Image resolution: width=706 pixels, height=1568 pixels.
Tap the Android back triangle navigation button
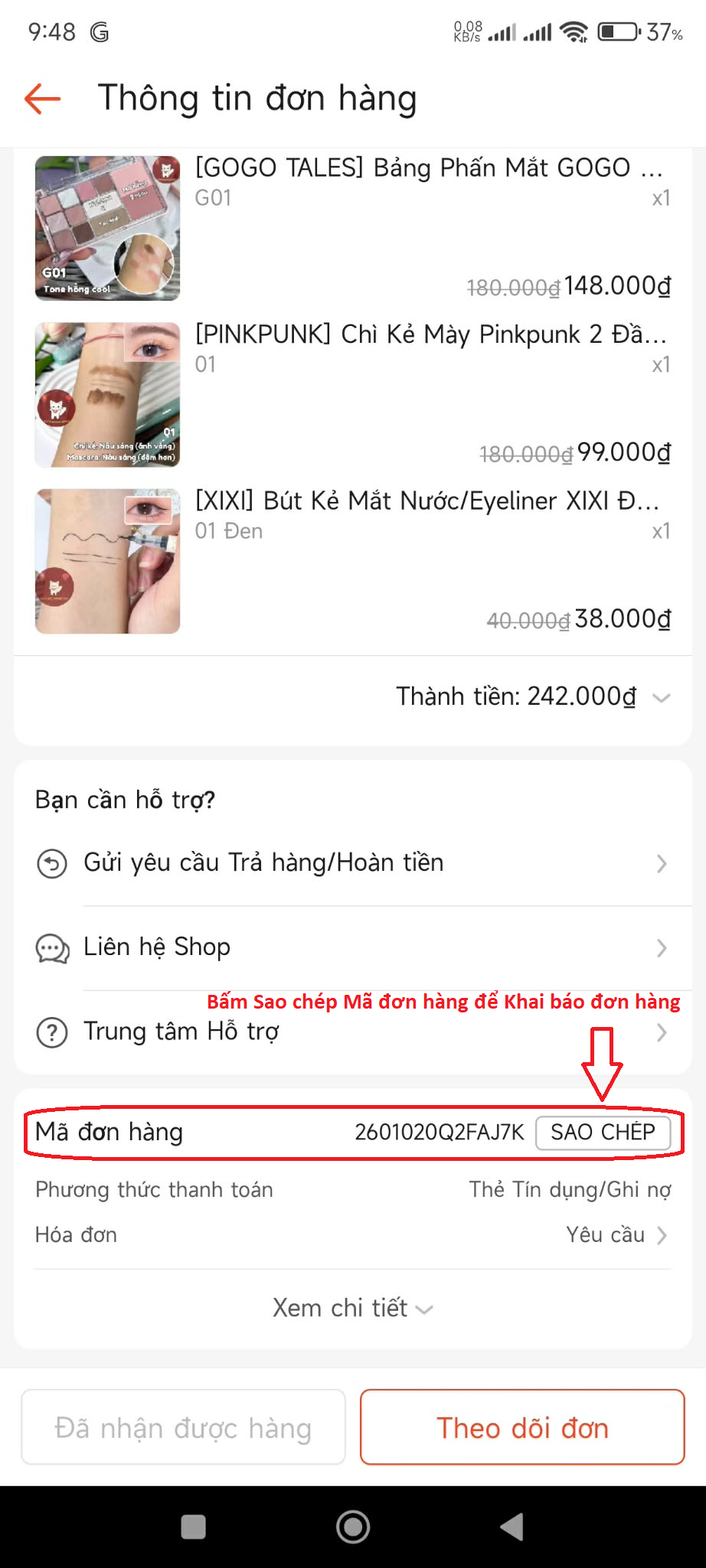tap(512, 1527)
